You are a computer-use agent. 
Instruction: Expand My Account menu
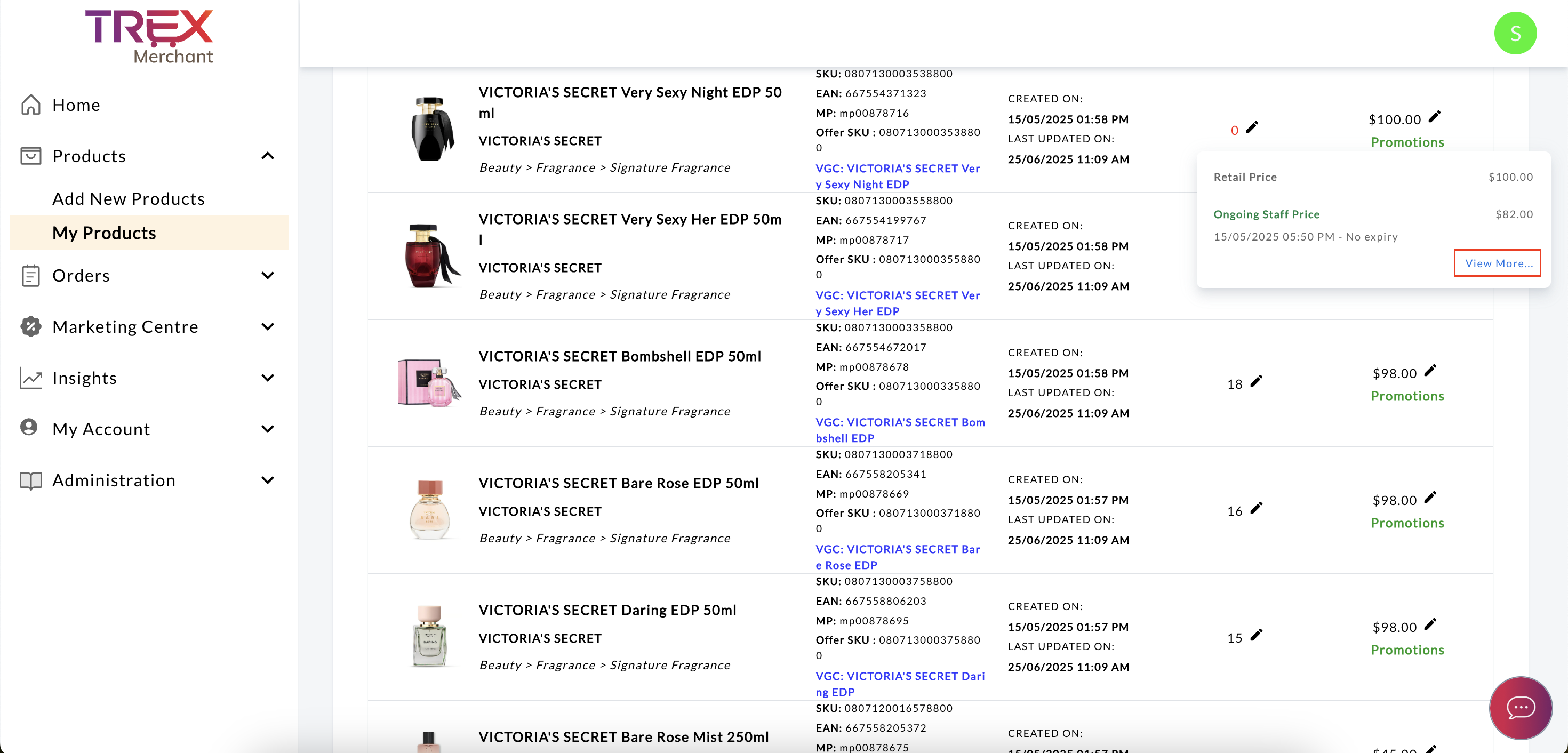267,429
